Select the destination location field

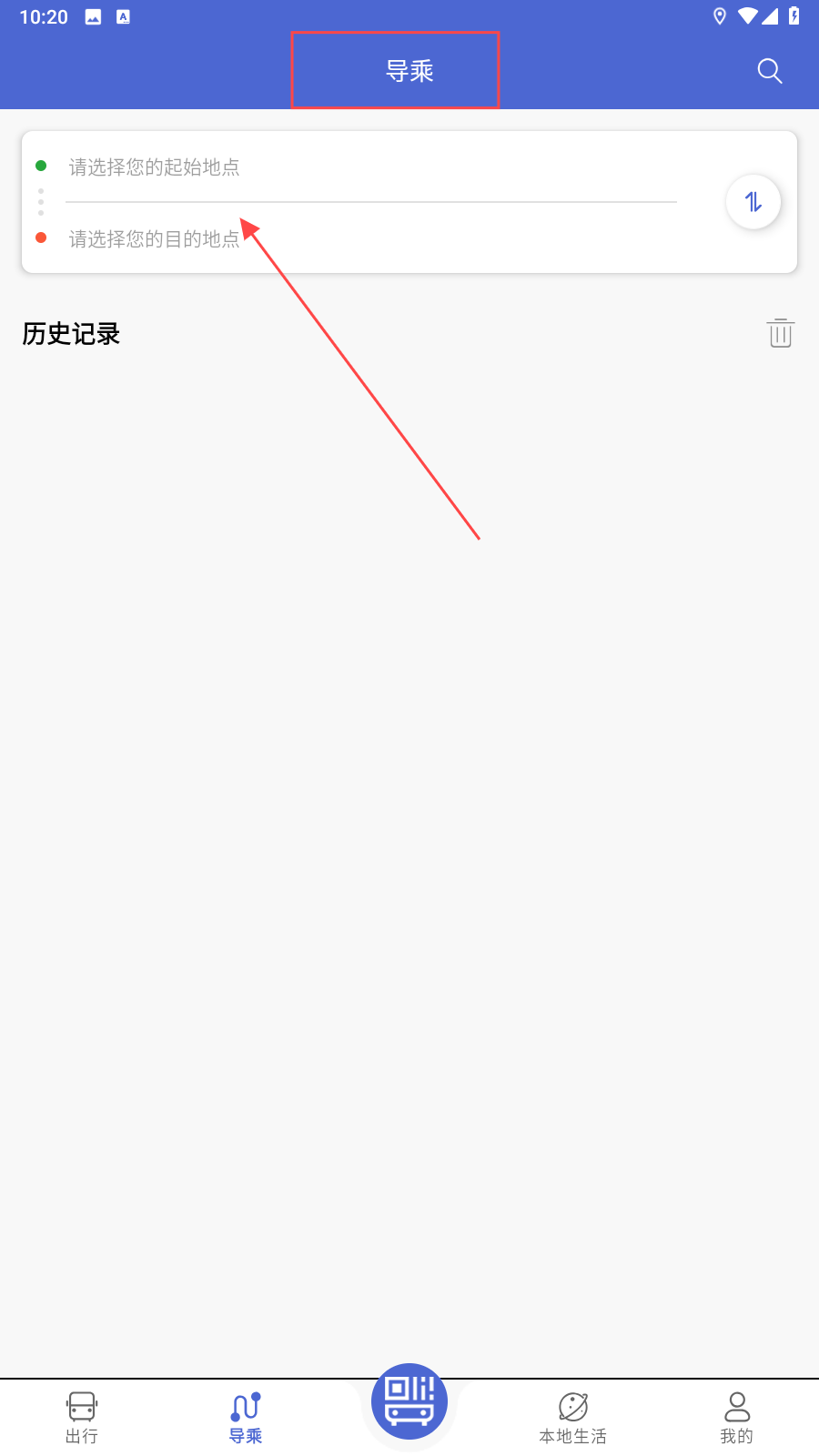click(371, 238)
